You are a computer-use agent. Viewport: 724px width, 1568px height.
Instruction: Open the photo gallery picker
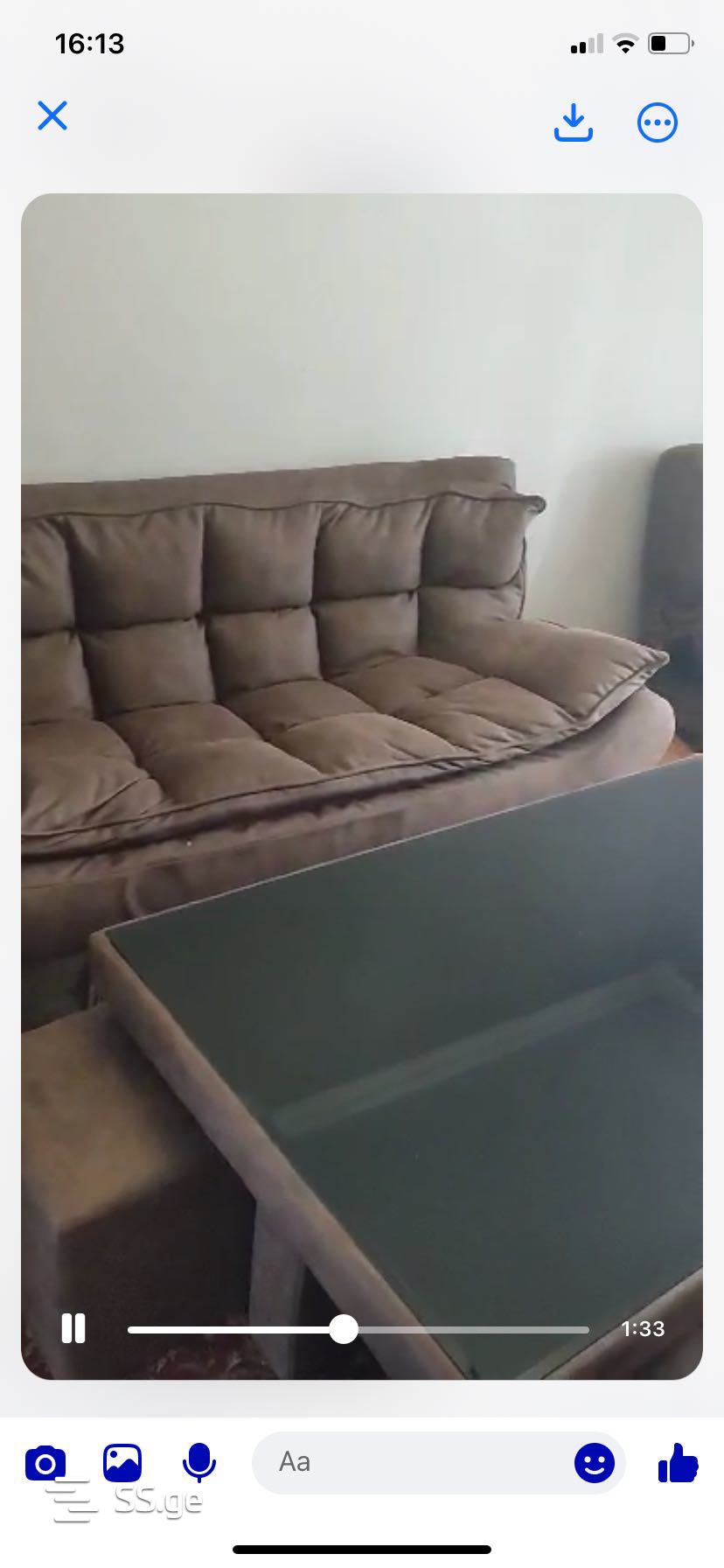coord(122,1462)
